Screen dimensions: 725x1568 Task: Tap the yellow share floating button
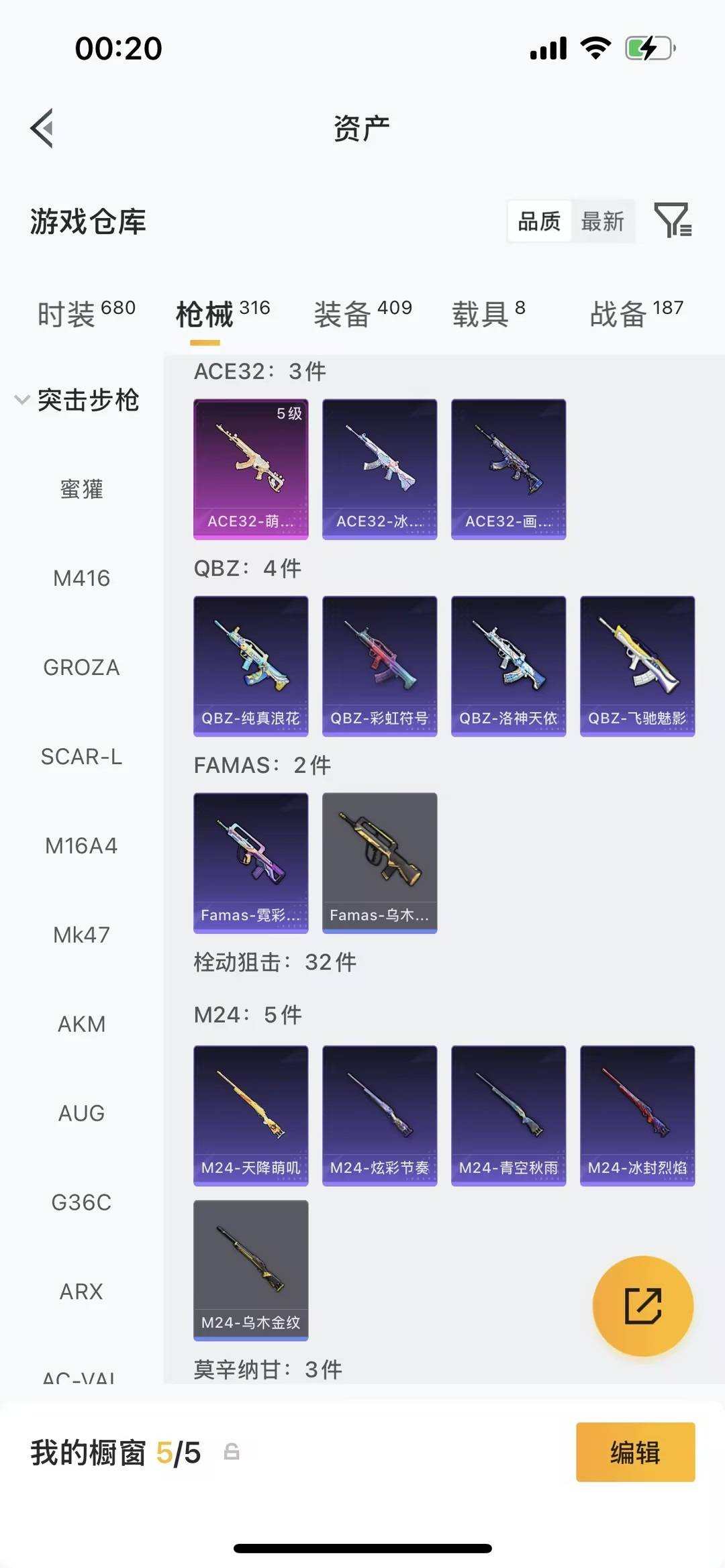point(642,1306)
